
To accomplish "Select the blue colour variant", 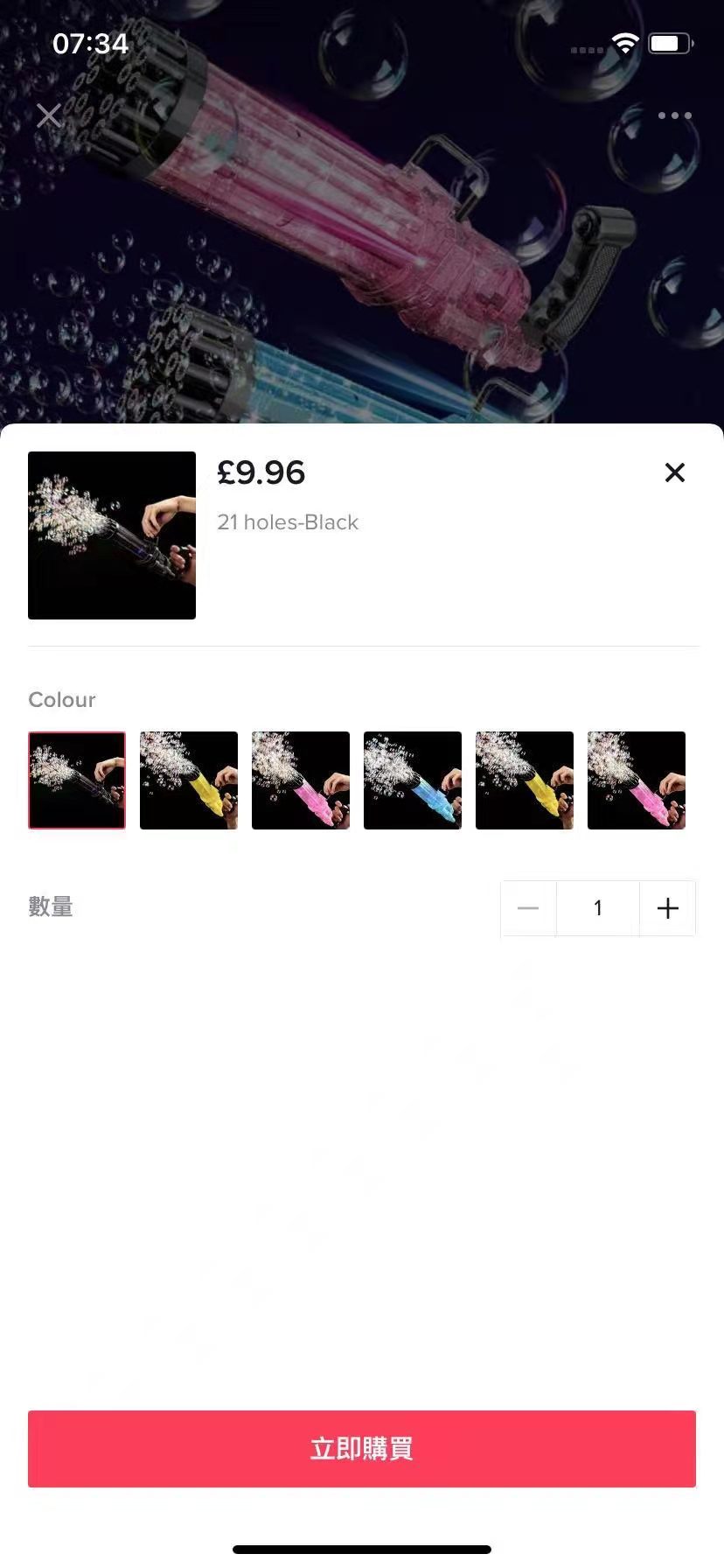I will [x=413, y=780].
